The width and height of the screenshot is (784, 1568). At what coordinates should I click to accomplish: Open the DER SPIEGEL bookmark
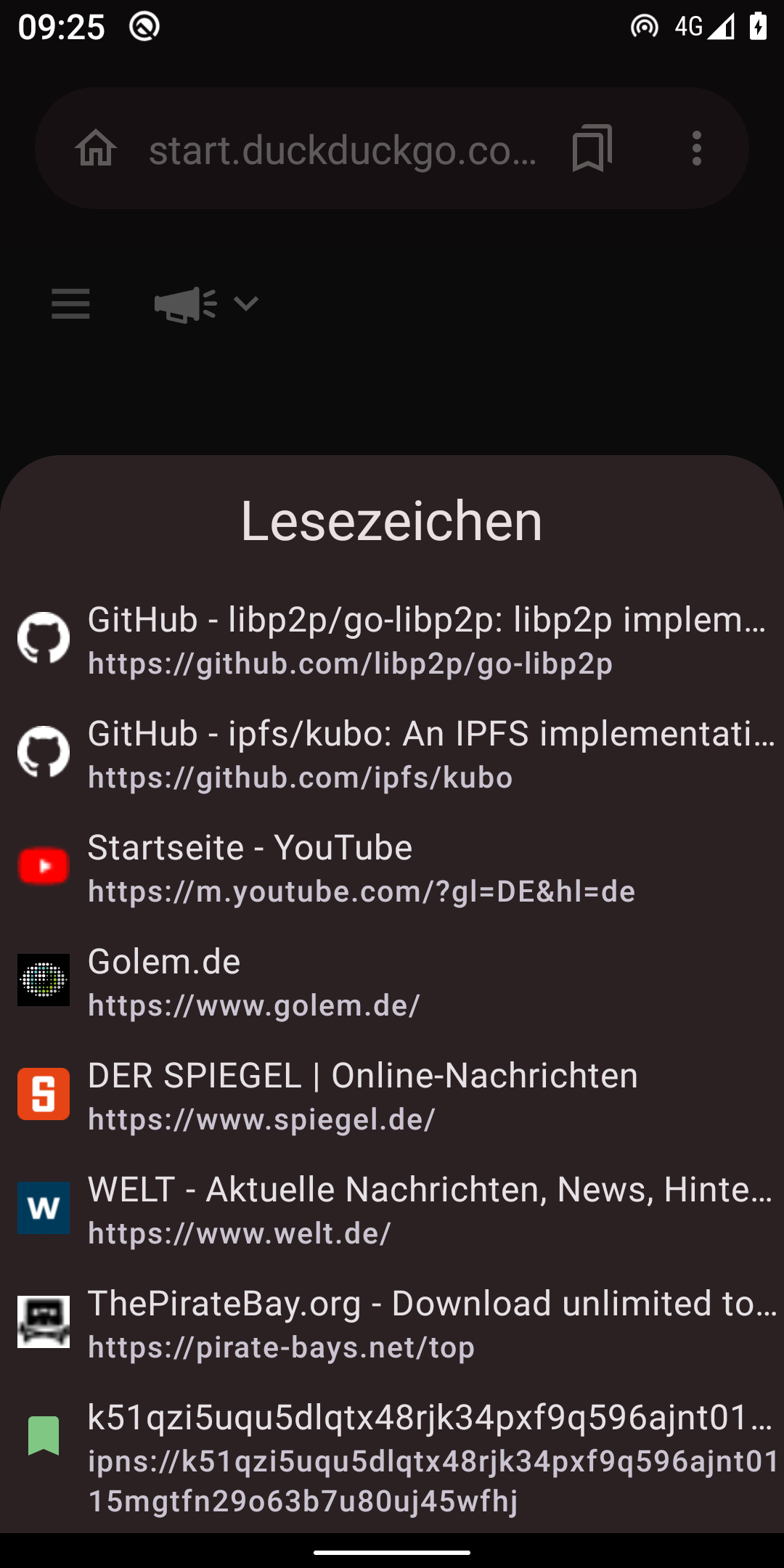pos(392,1096)
